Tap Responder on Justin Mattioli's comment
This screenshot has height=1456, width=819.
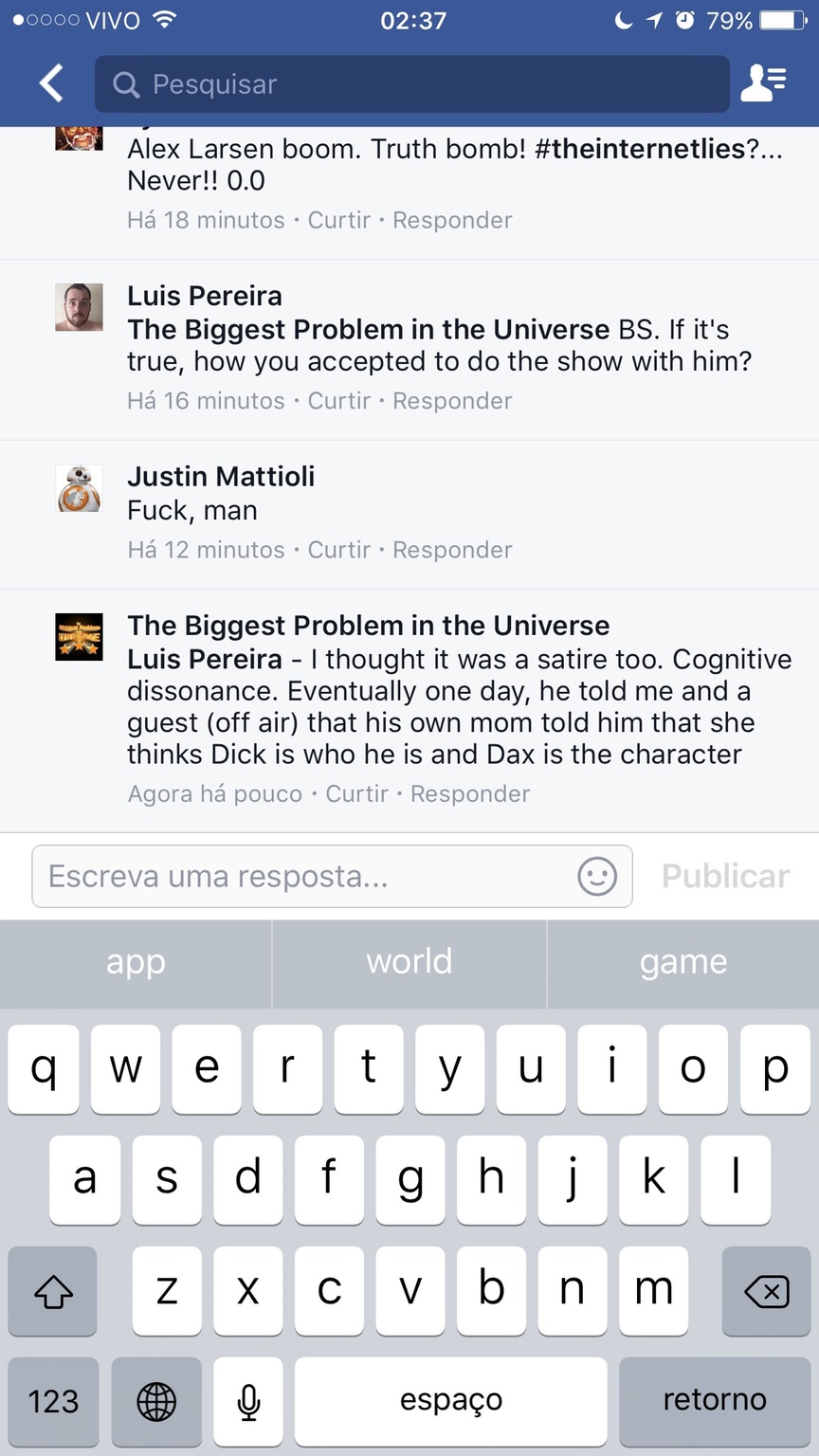coord(452,550)
